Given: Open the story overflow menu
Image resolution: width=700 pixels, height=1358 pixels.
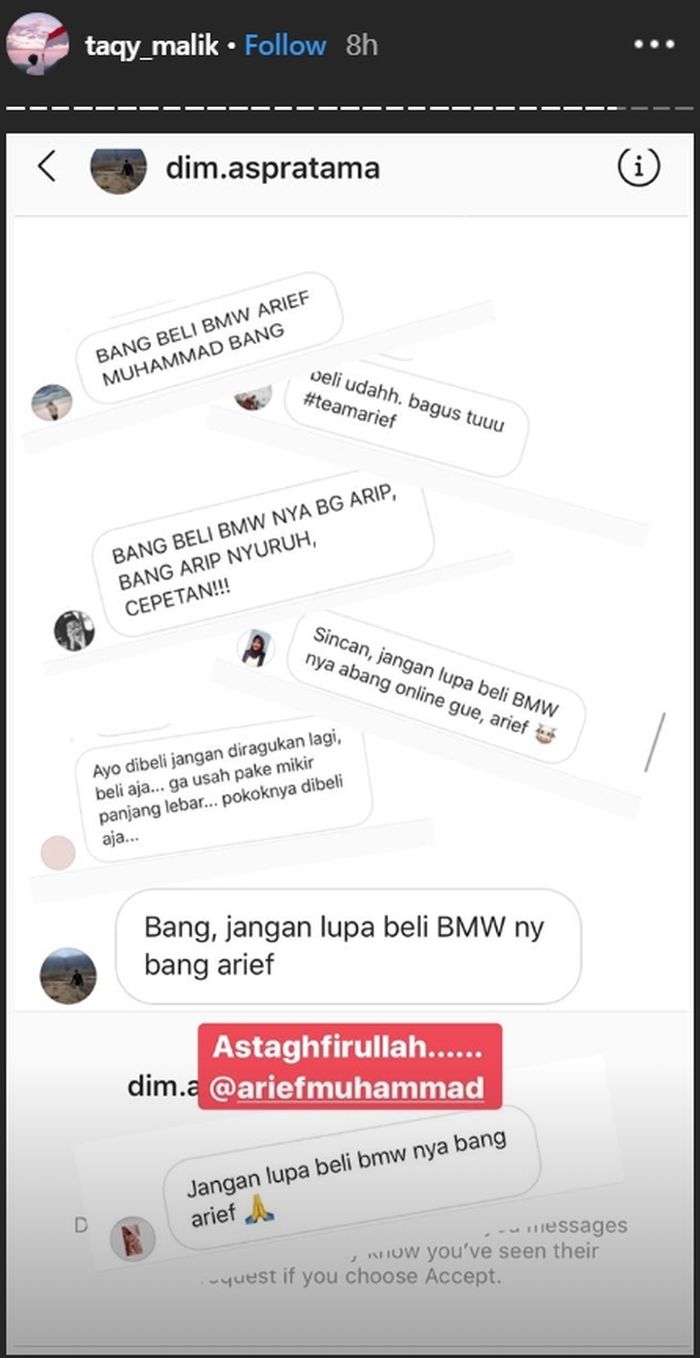Looking at the screenshot, I should coord(655,45).
